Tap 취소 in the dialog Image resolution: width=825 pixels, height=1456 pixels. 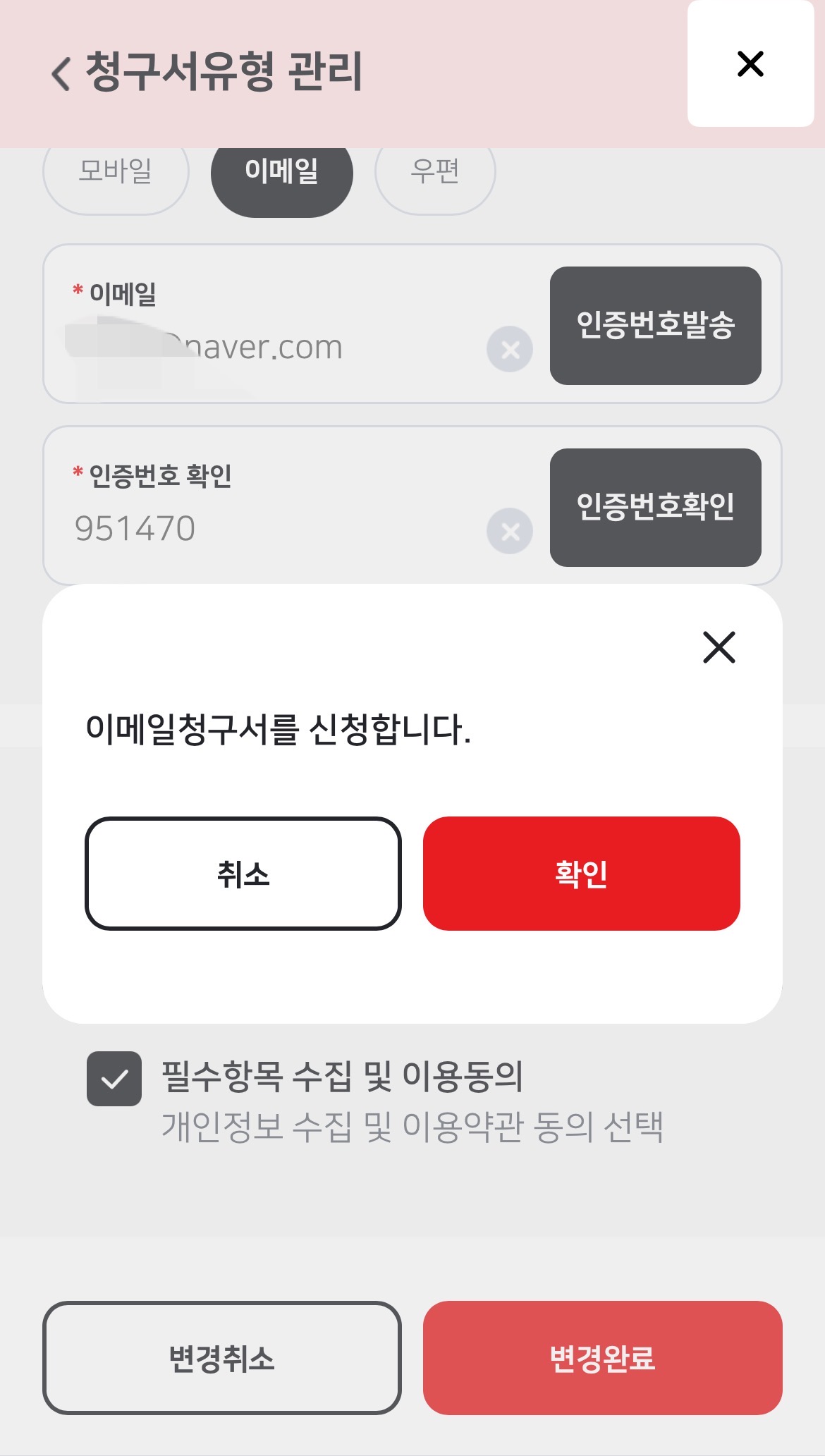[243, 874]
